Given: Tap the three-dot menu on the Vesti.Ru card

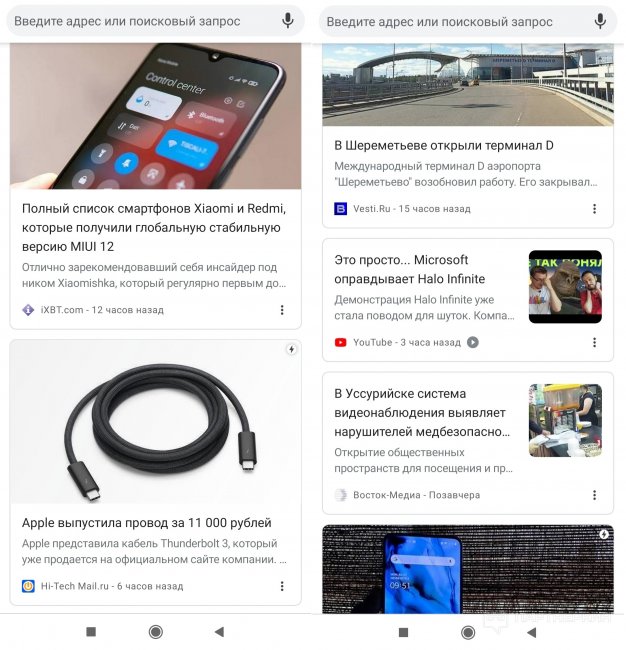Looking at the screenshot, I should pyautogui.click(x=594, y=209).
